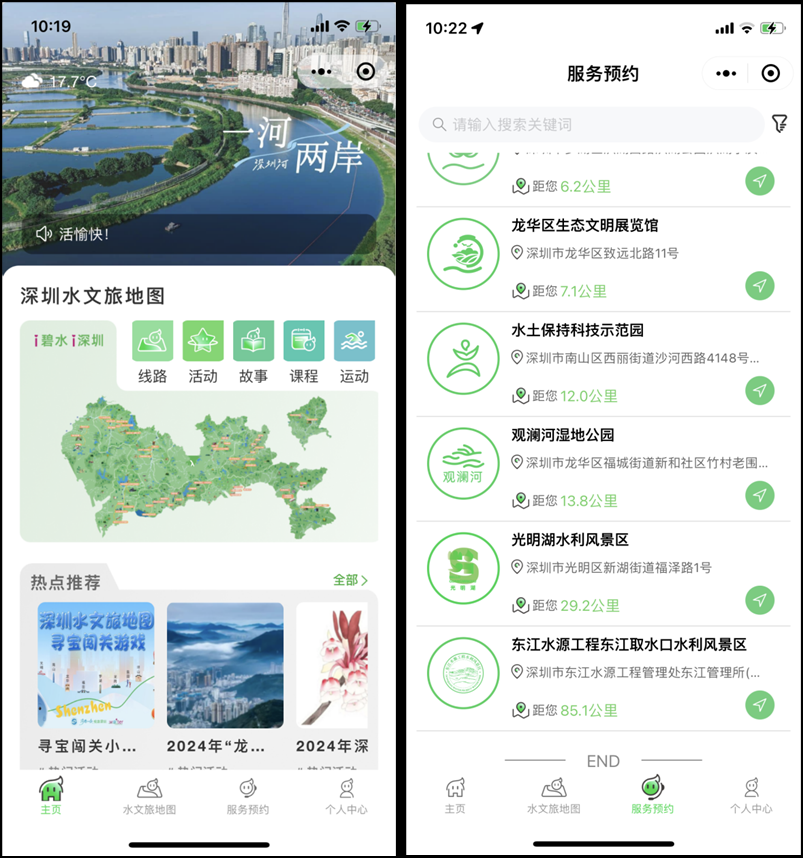Open the 活动 category
803x858 pixels.
(203, 352)
